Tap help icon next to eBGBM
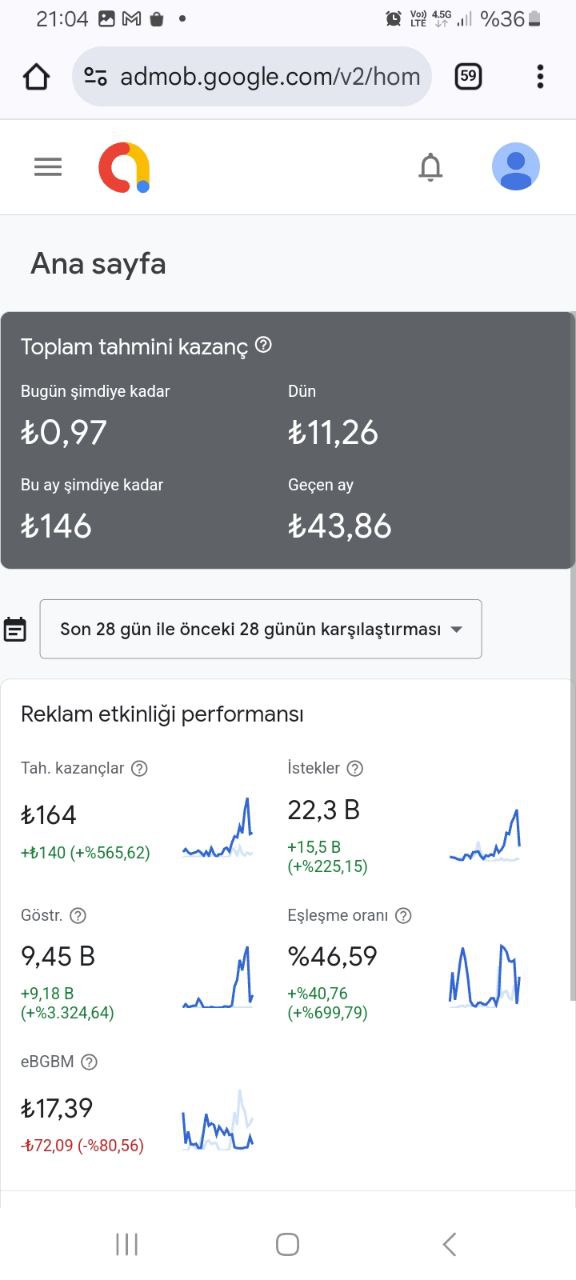 pyautogui.click(x=89, y=1062)
